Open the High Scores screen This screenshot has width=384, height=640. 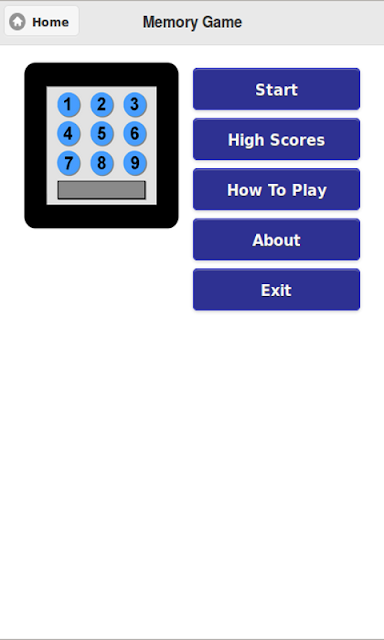tap(276, 140)
